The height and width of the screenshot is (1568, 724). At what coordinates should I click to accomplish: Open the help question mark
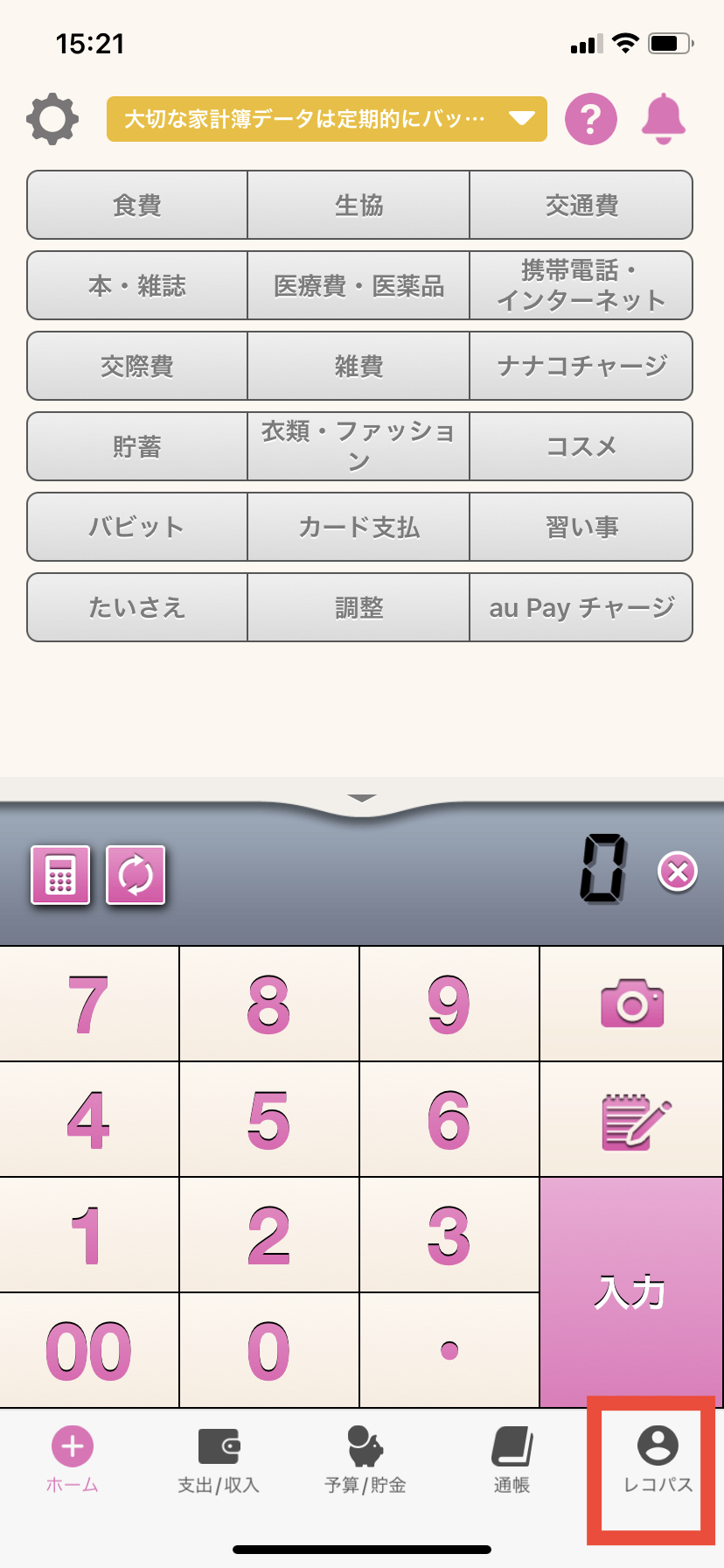[590, 119]
